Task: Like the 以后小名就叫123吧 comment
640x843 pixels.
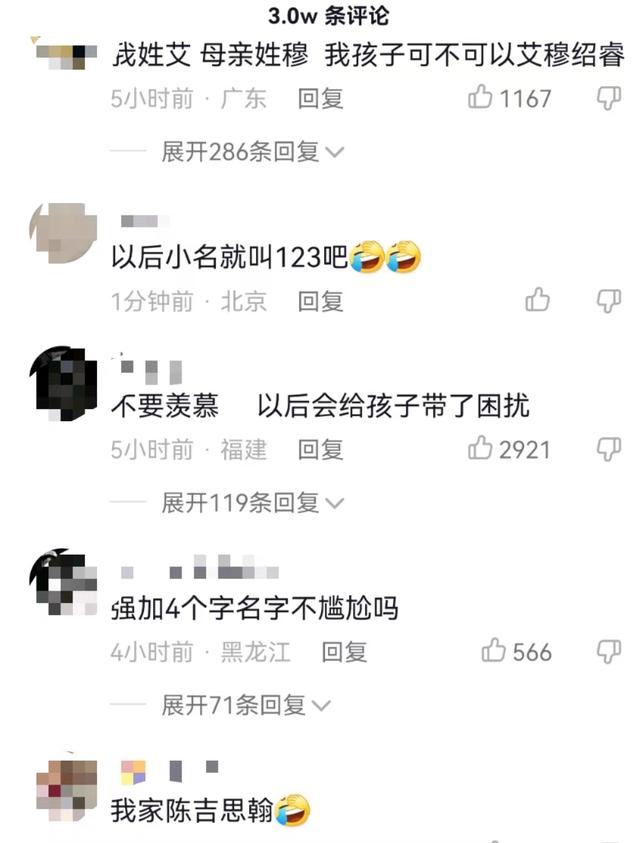Action: pyautogui.click(x=538, y=300)
